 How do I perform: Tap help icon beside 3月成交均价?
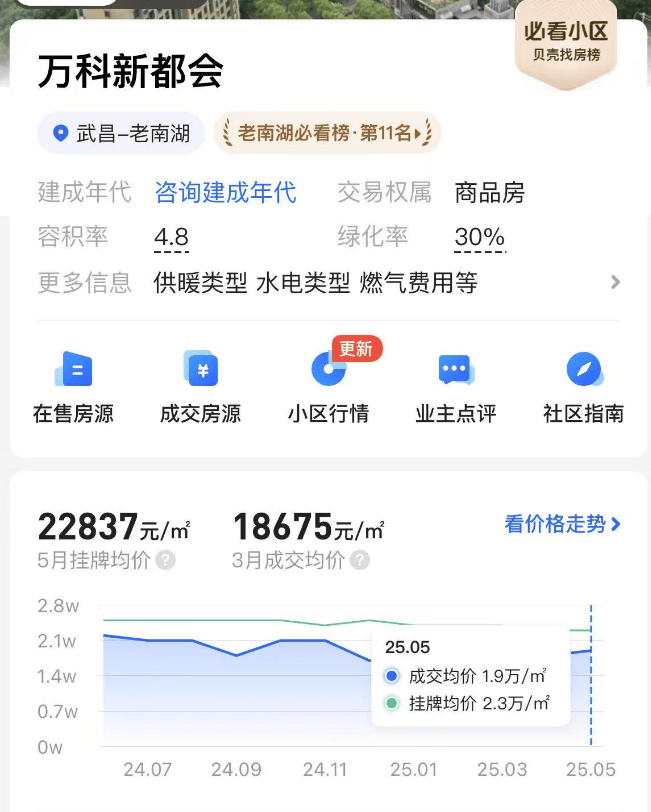coord(360,560)
